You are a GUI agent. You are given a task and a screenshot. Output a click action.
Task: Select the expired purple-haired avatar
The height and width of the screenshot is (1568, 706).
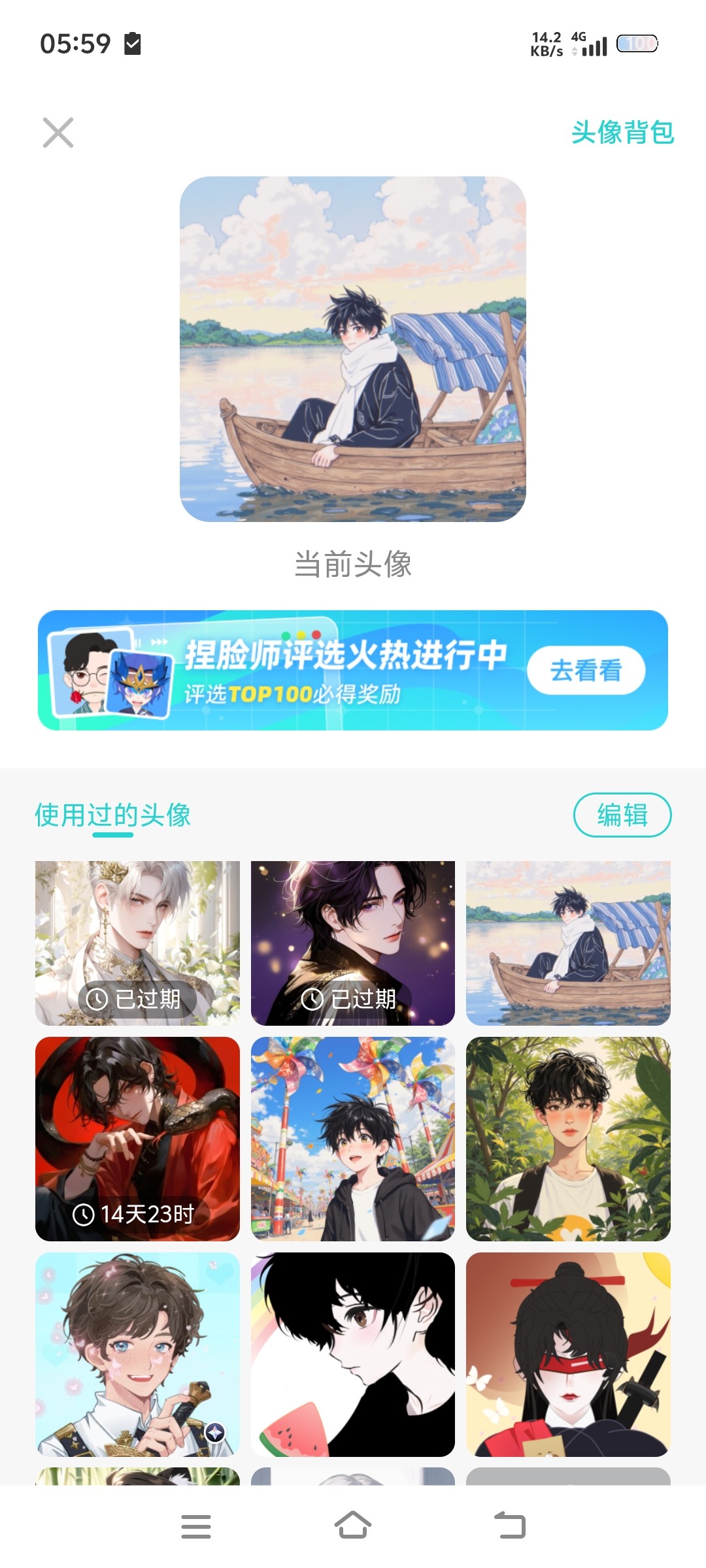[353, 943]
